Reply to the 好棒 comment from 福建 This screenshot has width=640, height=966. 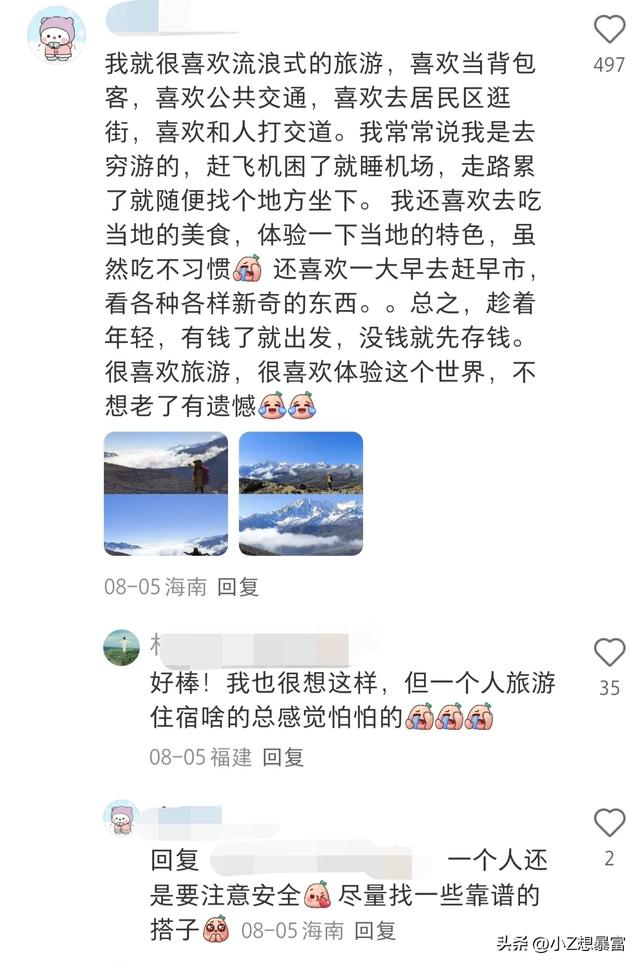(x=283, y=757)
